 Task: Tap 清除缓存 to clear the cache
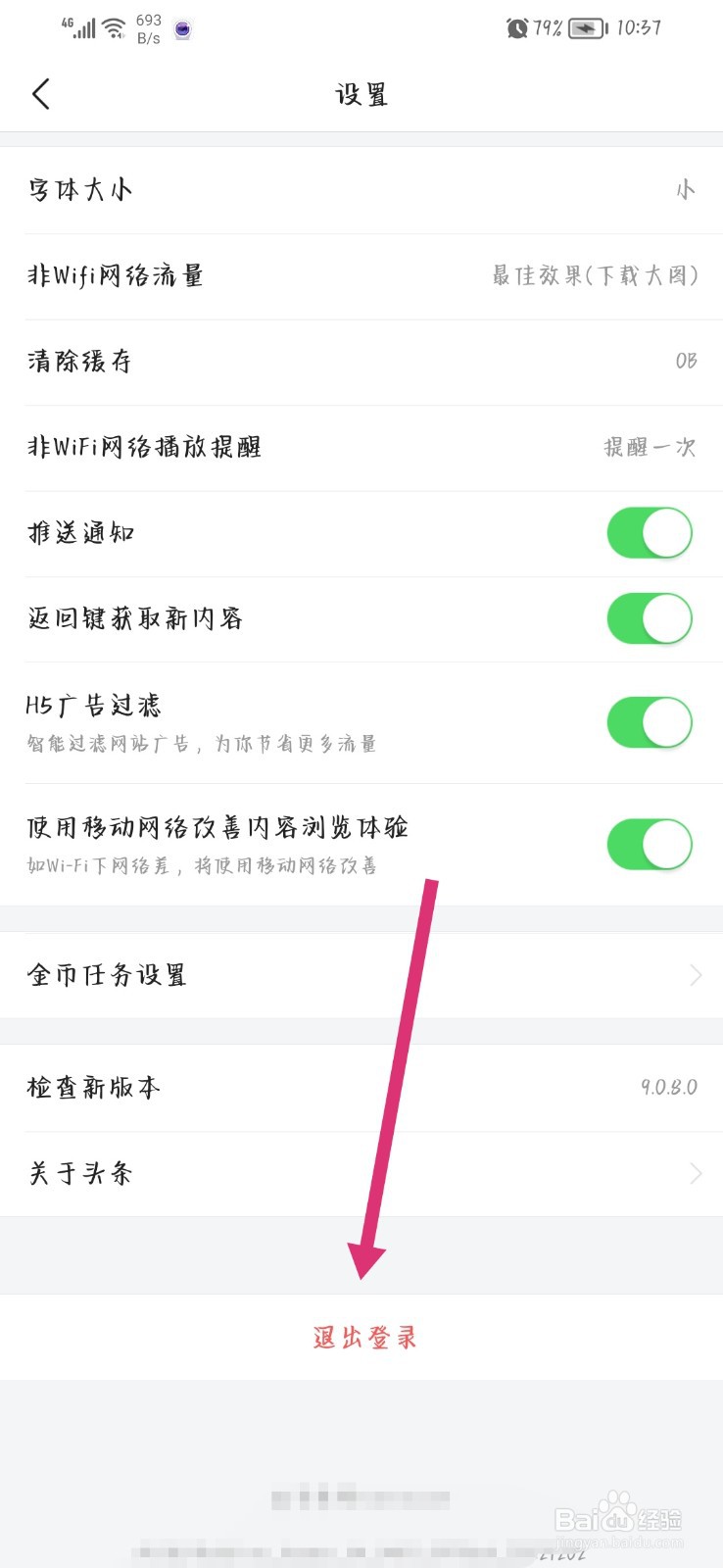(x=361, y=361)
